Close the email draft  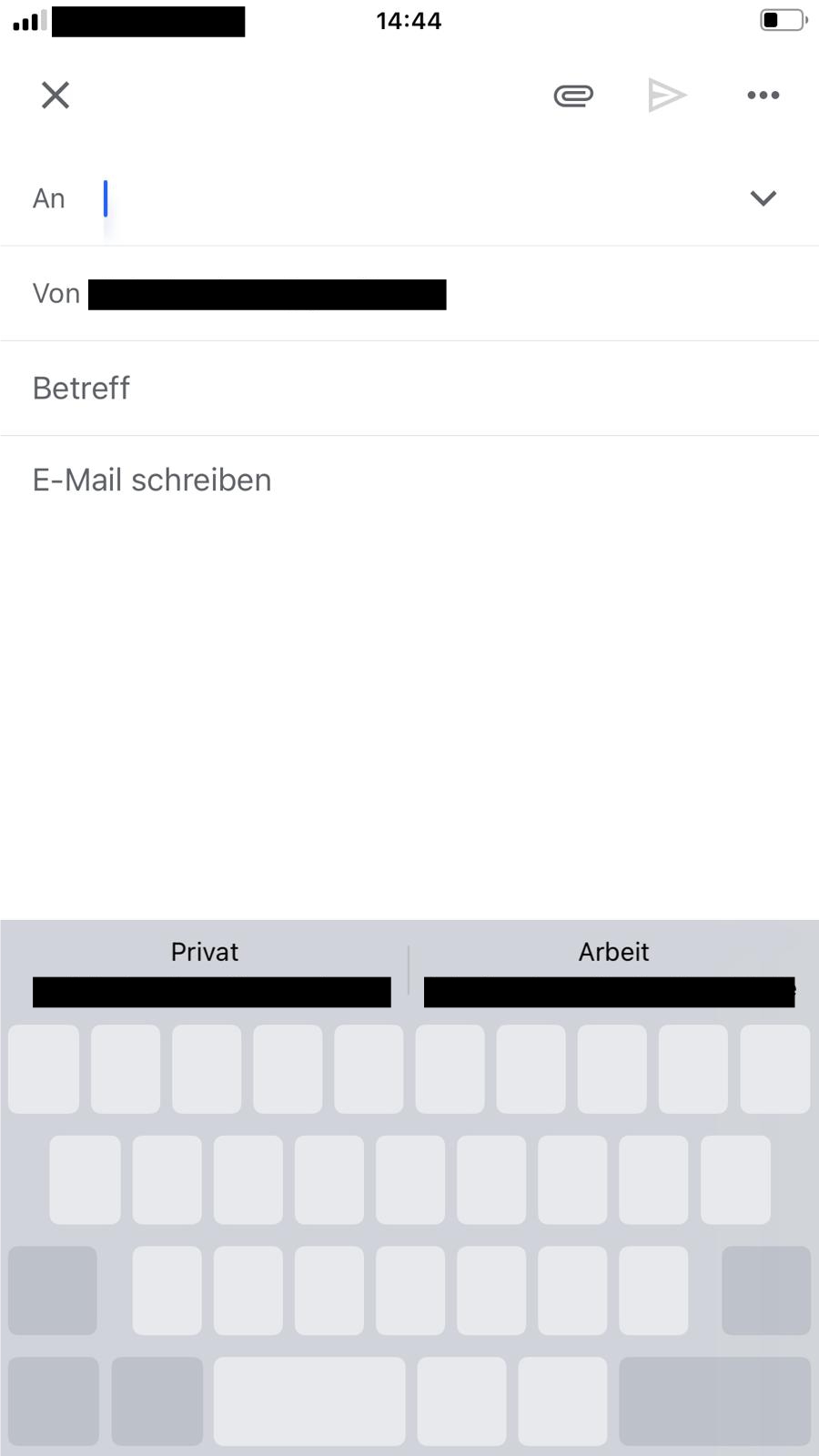[56, 95]
